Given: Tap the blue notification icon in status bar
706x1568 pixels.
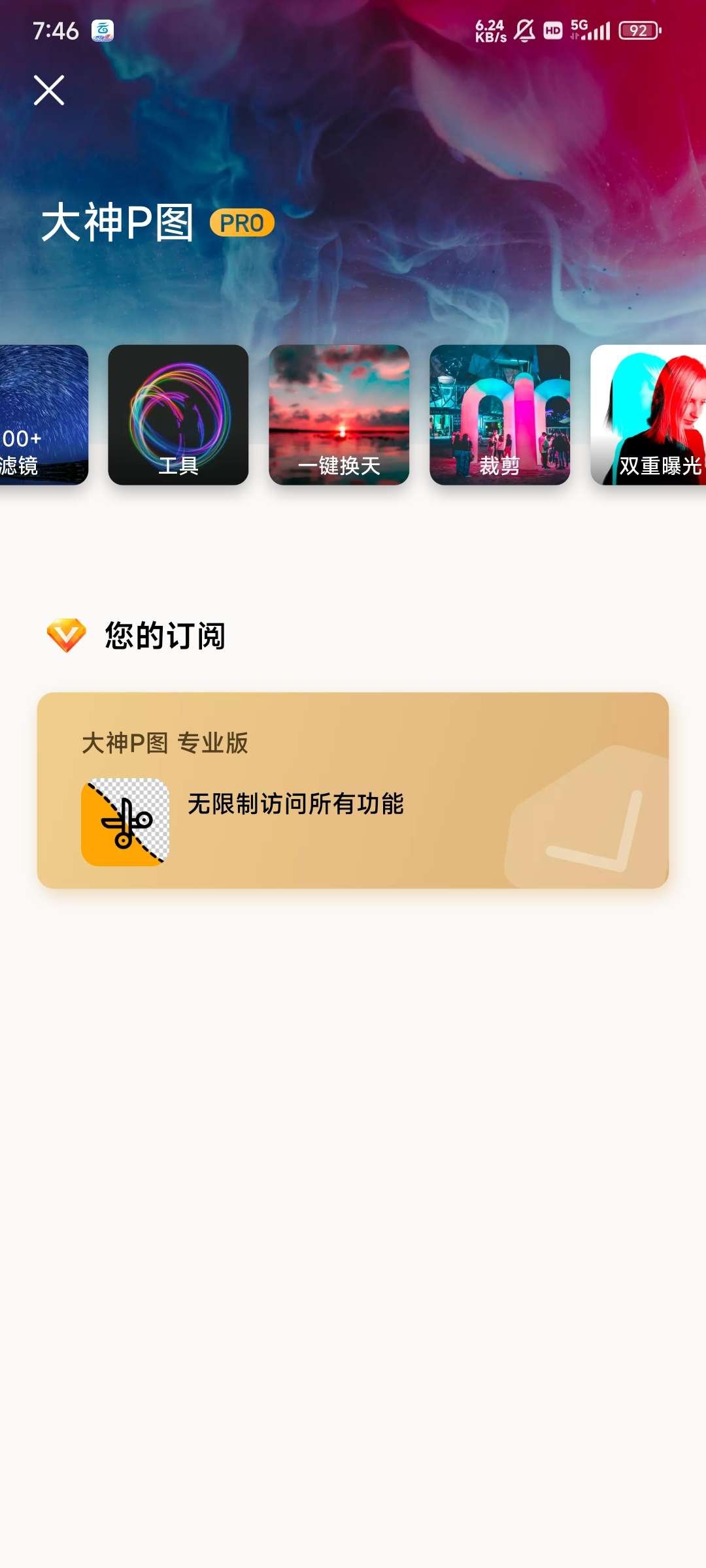Looking at the screenshot, I should [x=101, y=29].
